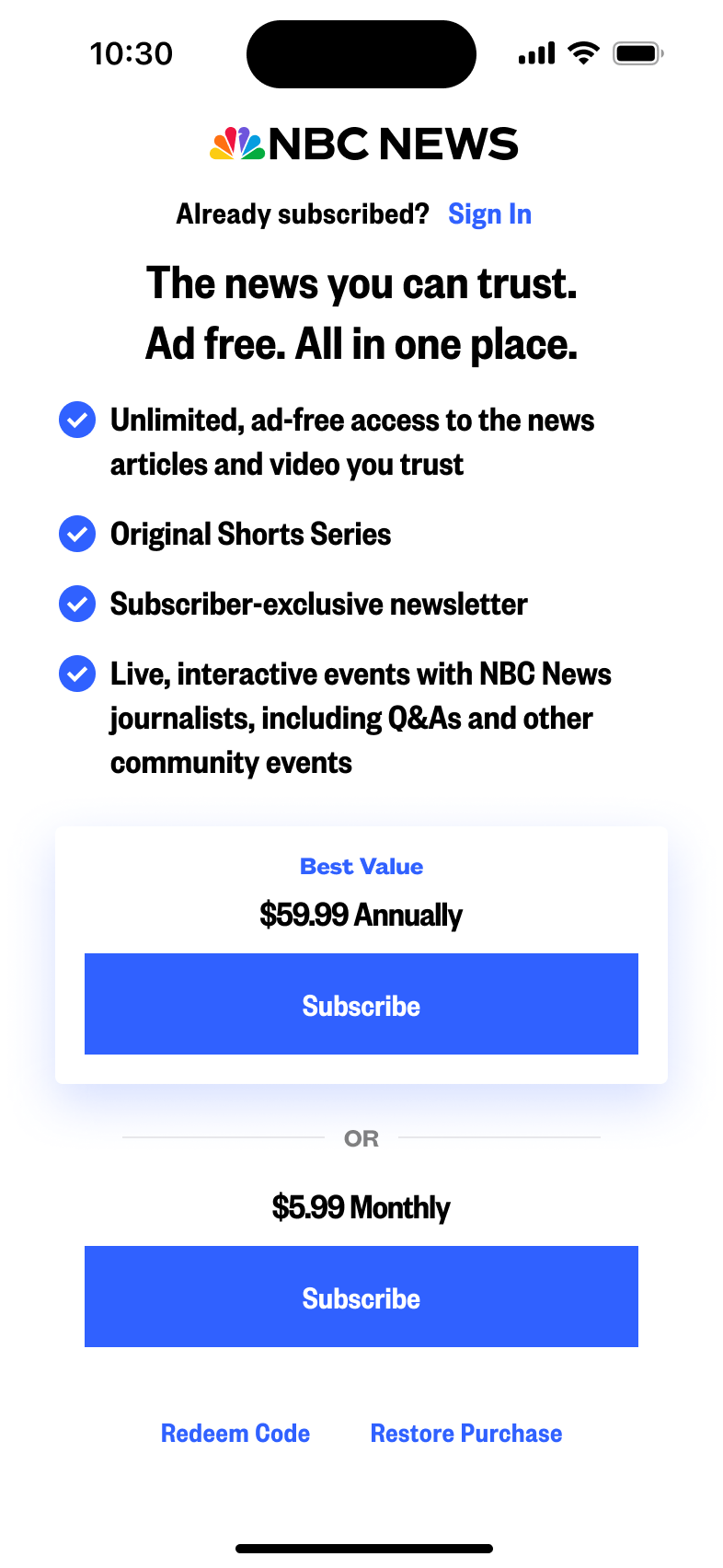Subscribe to the $59.99 annual plan
Screen dimensions: 723x1568
361,1004
